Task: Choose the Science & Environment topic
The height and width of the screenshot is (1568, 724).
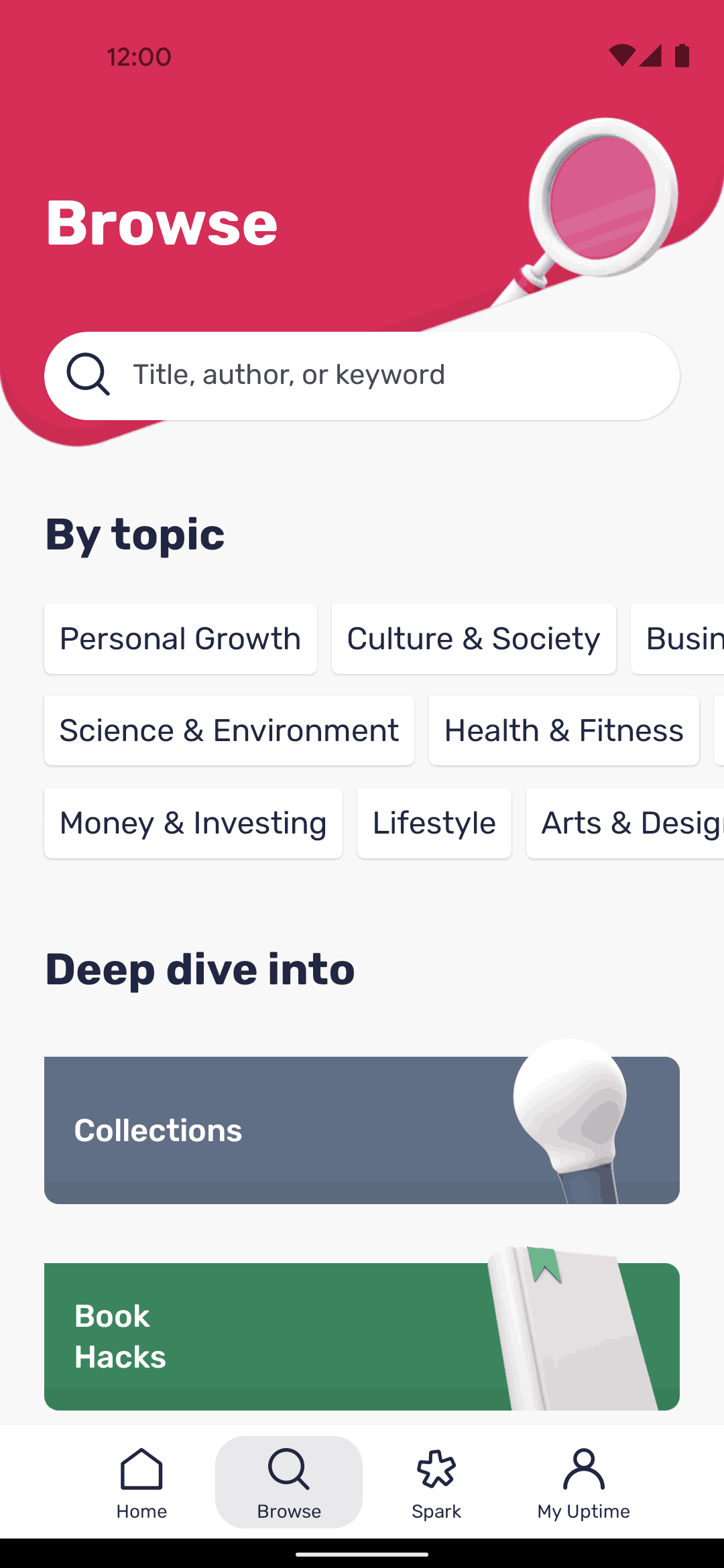Action: (x=229, y=730)
